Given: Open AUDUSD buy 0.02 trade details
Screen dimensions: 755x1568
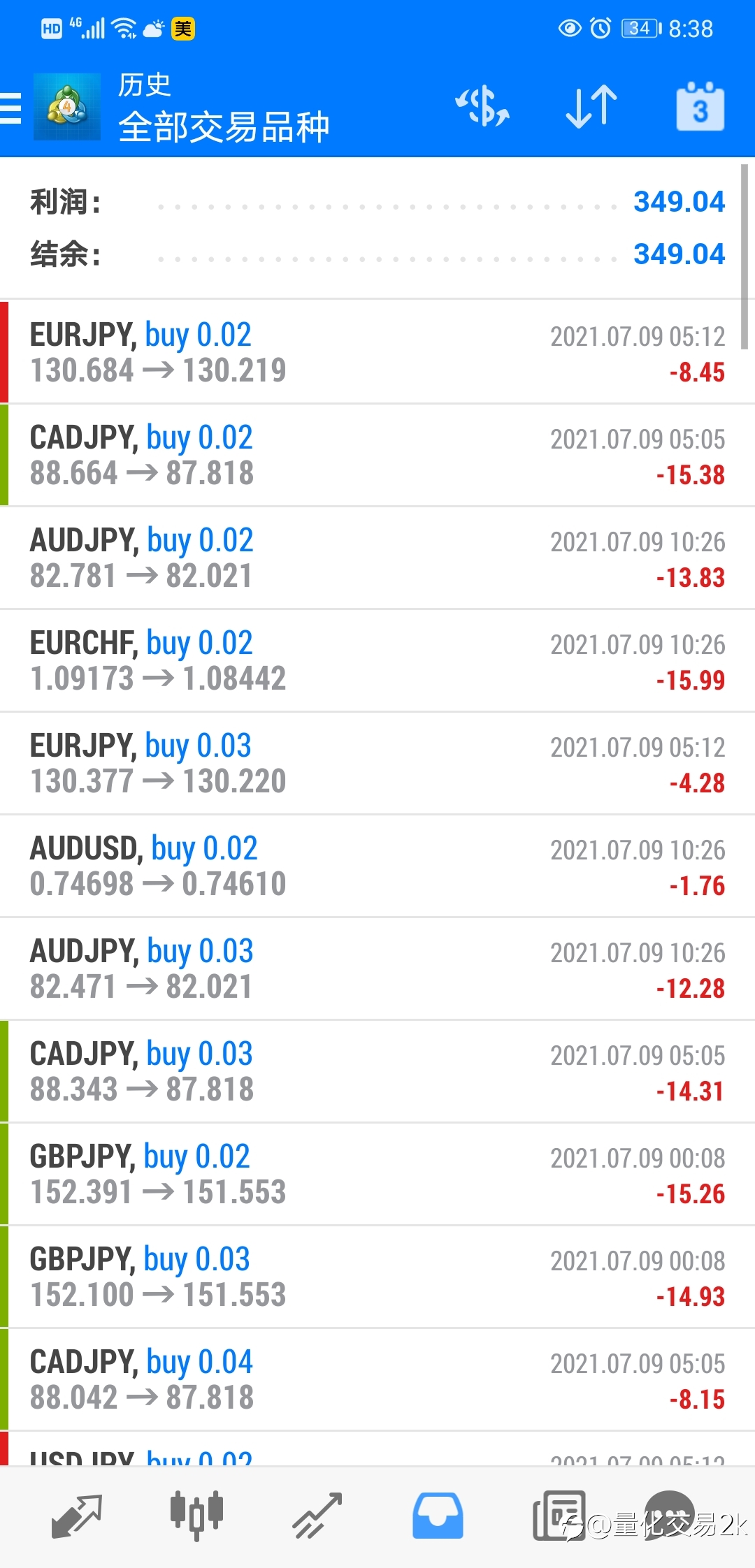Looking at the screenshot, I should (x=377, y=866).
